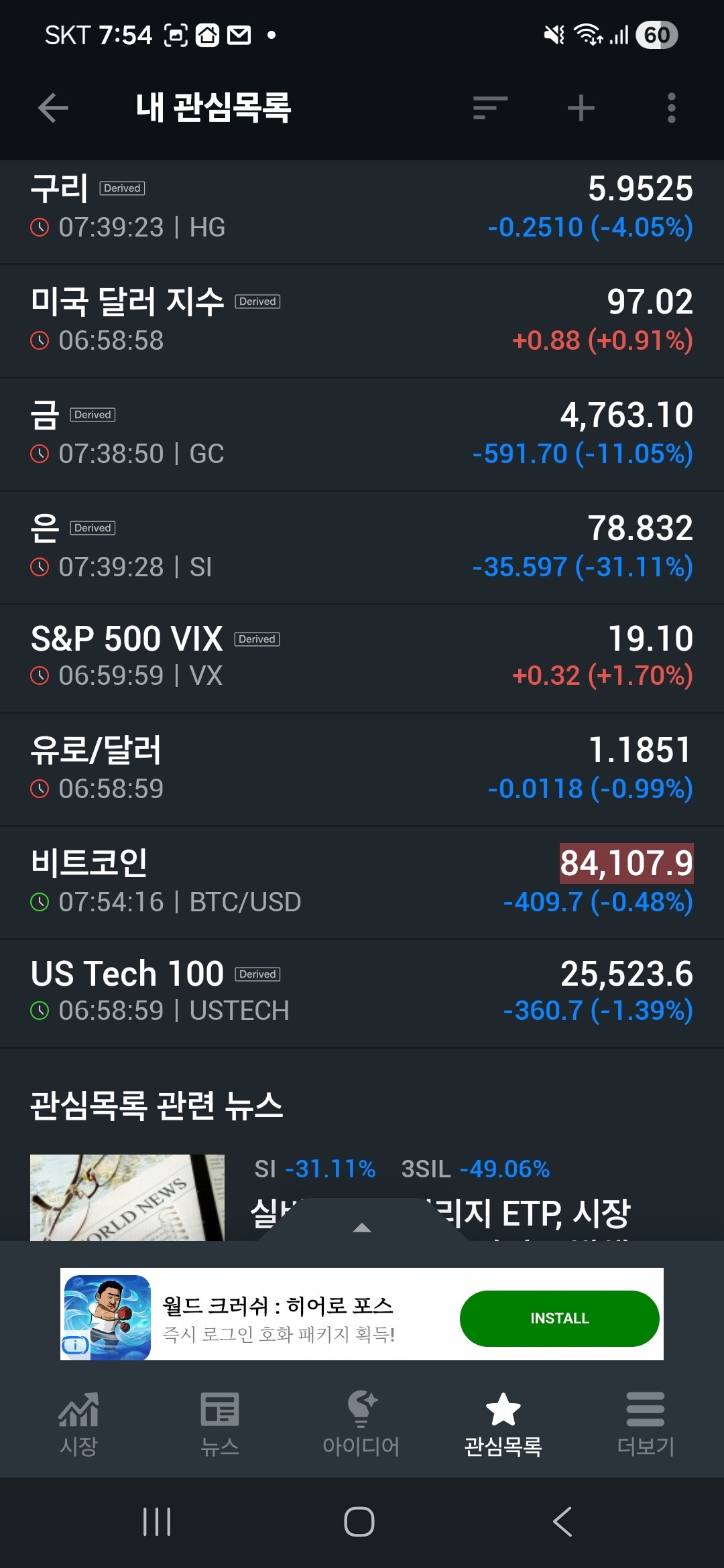The image size is (724, 1568).
Task: View the 은 (SI) quote
Action: [362, 547]
